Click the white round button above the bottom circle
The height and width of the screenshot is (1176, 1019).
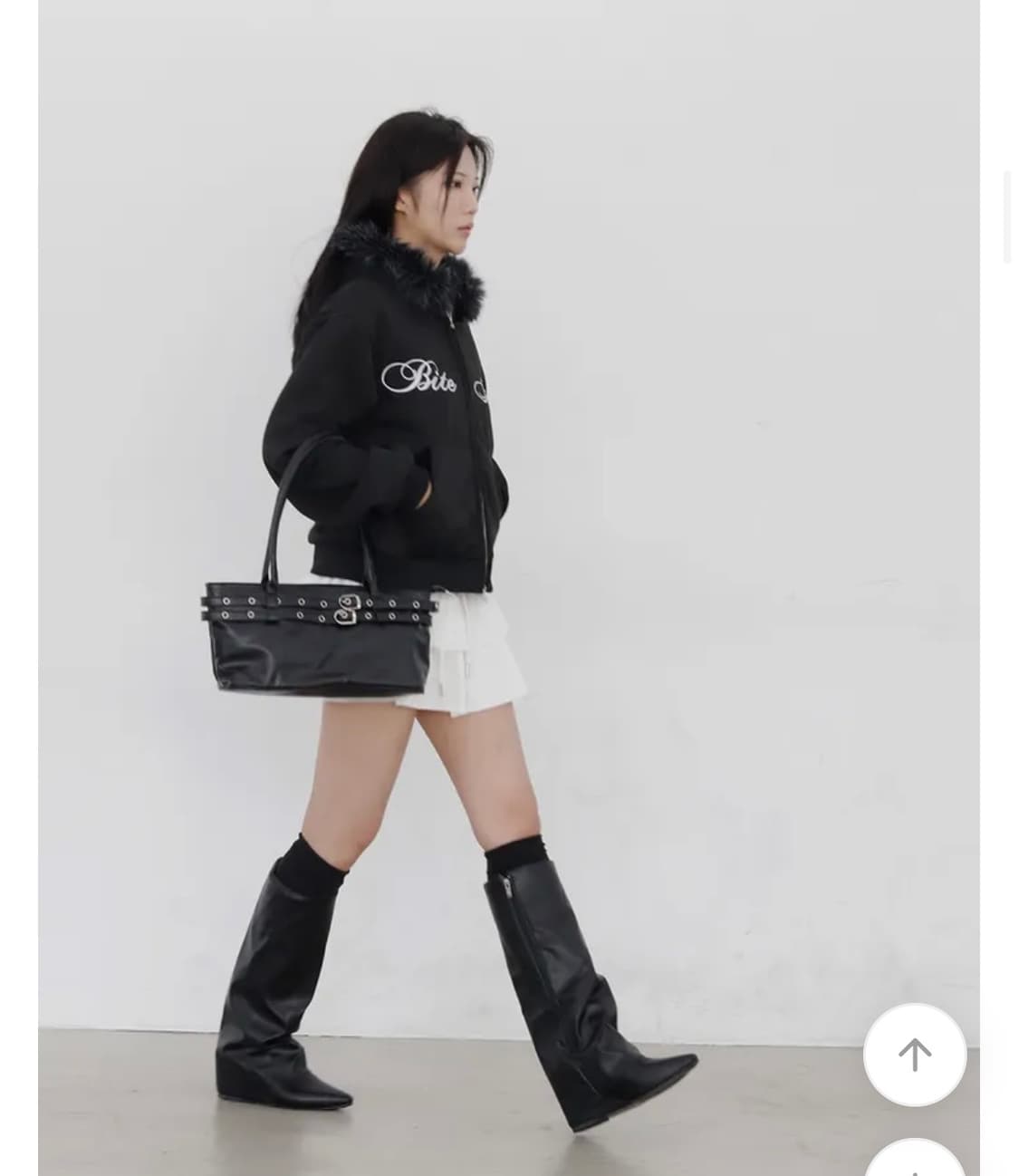(915, 1055)
